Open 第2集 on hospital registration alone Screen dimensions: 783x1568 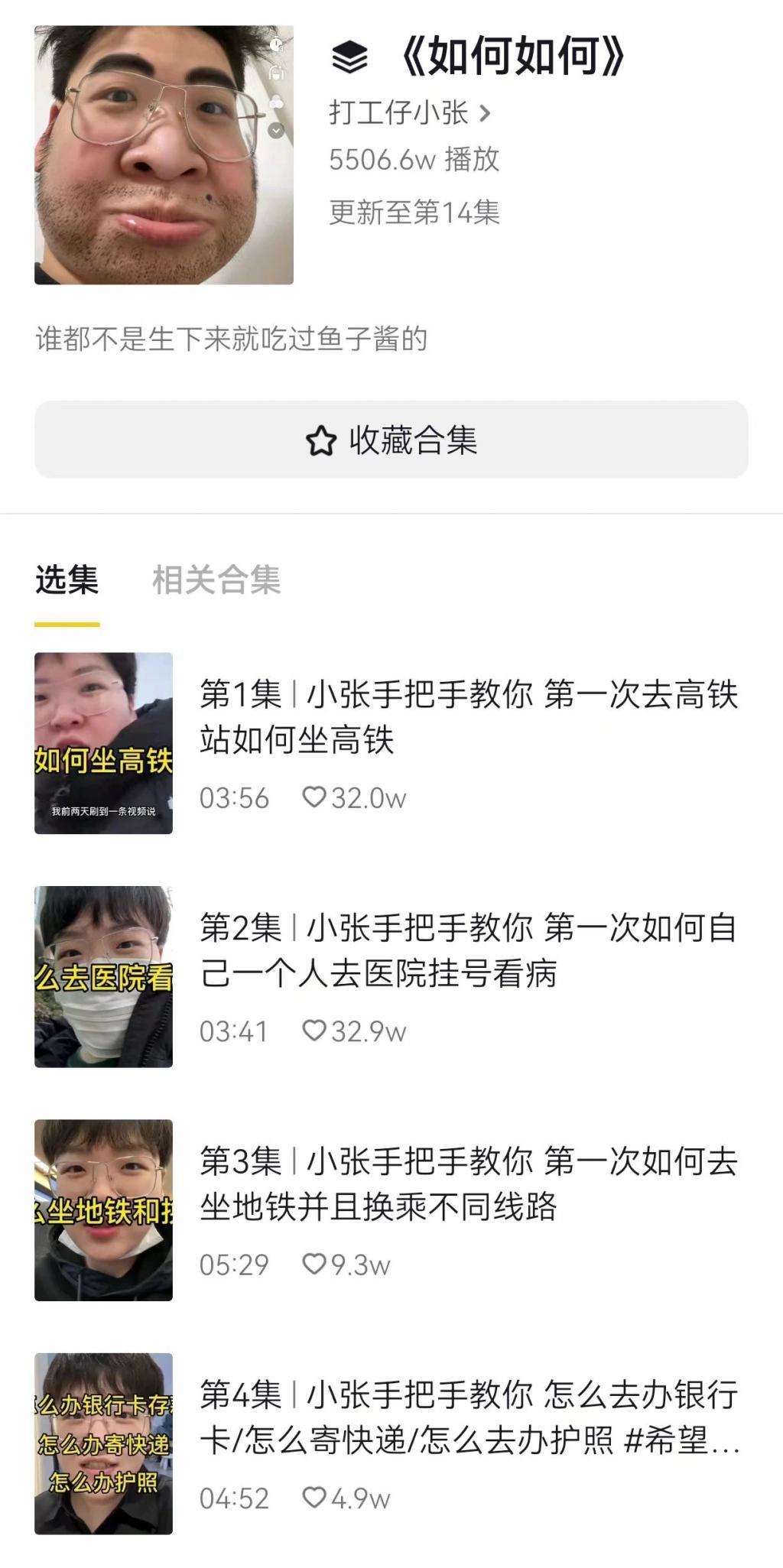468,950
